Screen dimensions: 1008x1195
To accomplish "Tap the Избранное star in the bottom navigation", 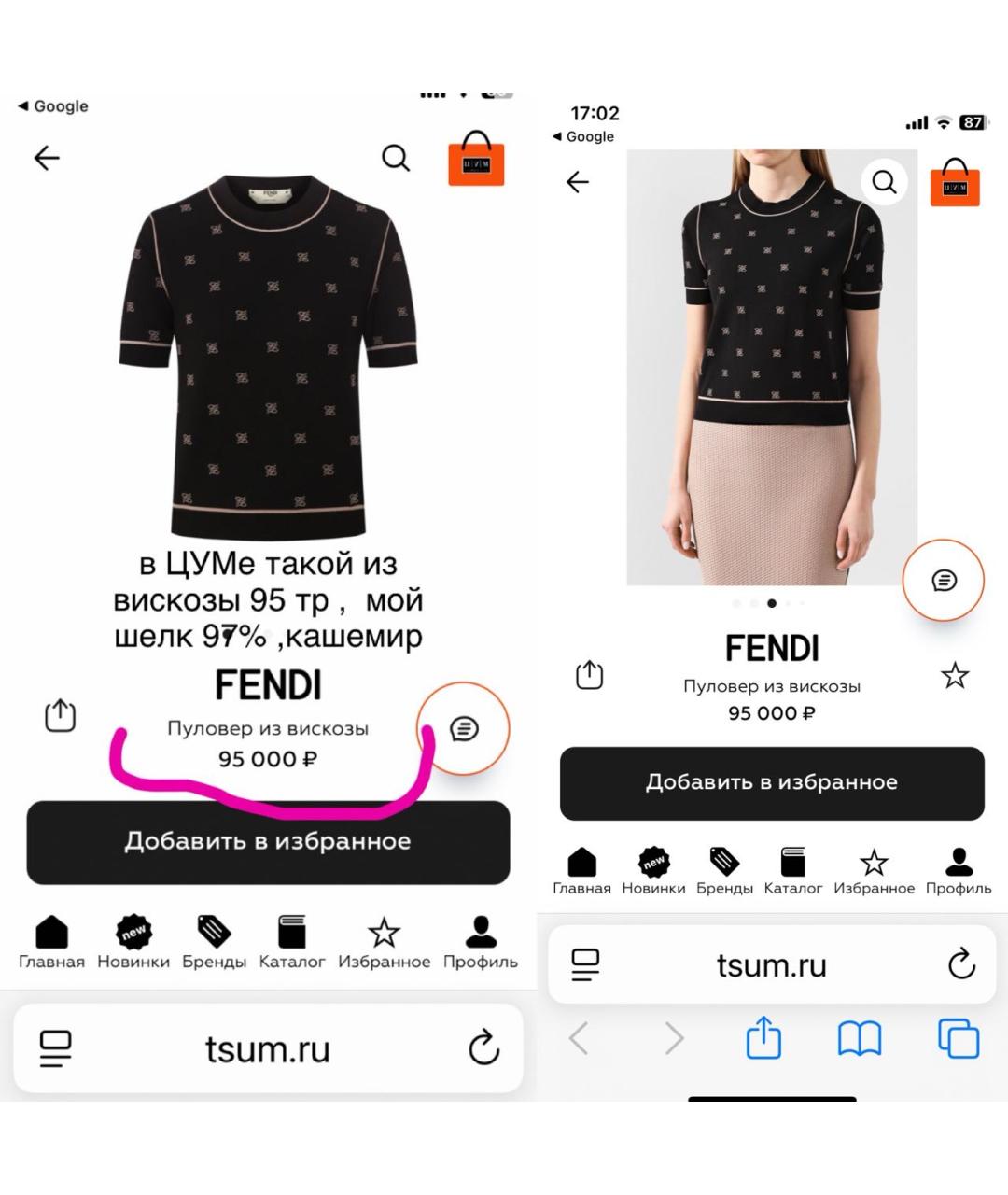I will pyautogui.click(x=875, y=862).
